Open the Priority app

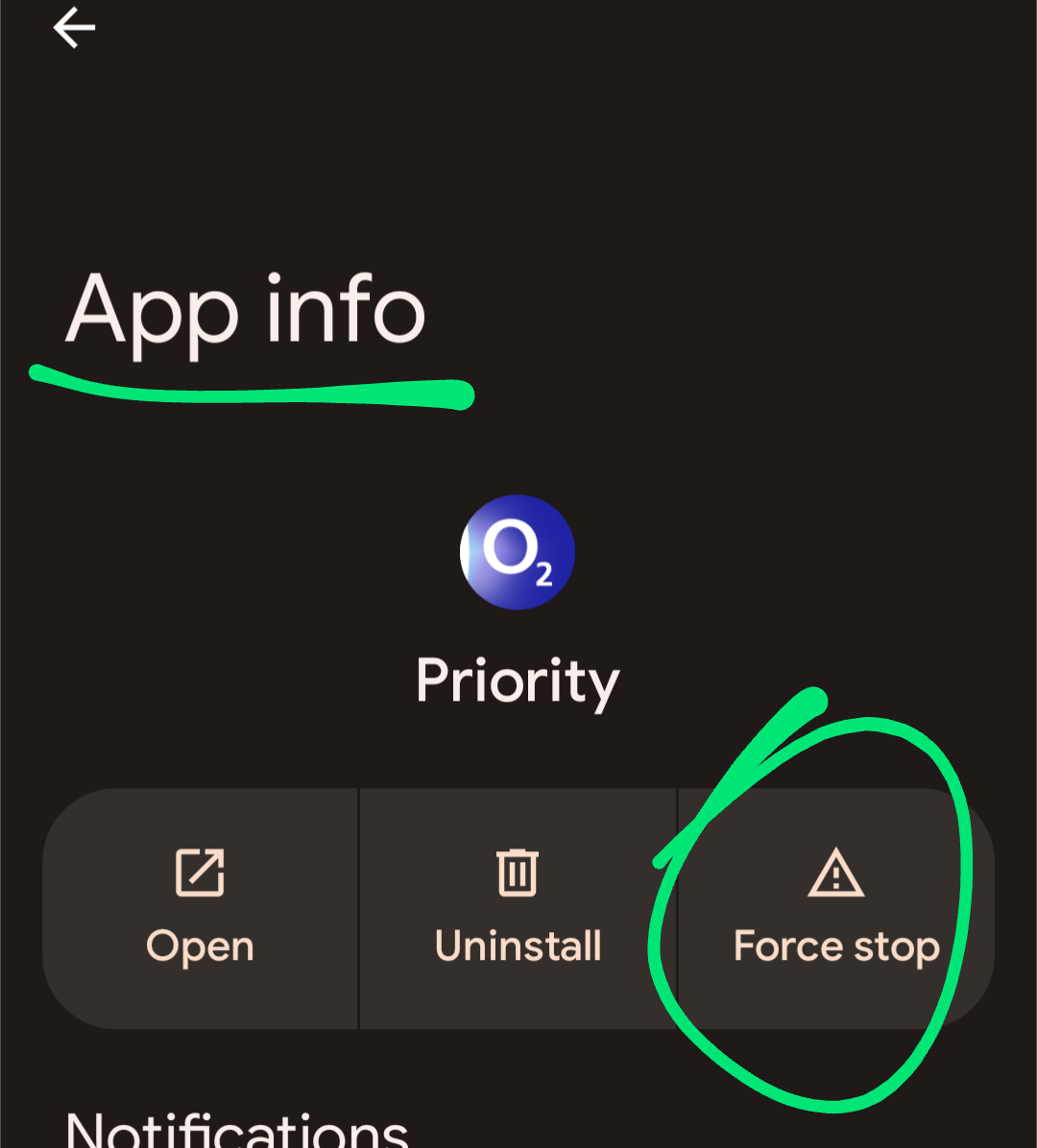[x=200, y=908]
